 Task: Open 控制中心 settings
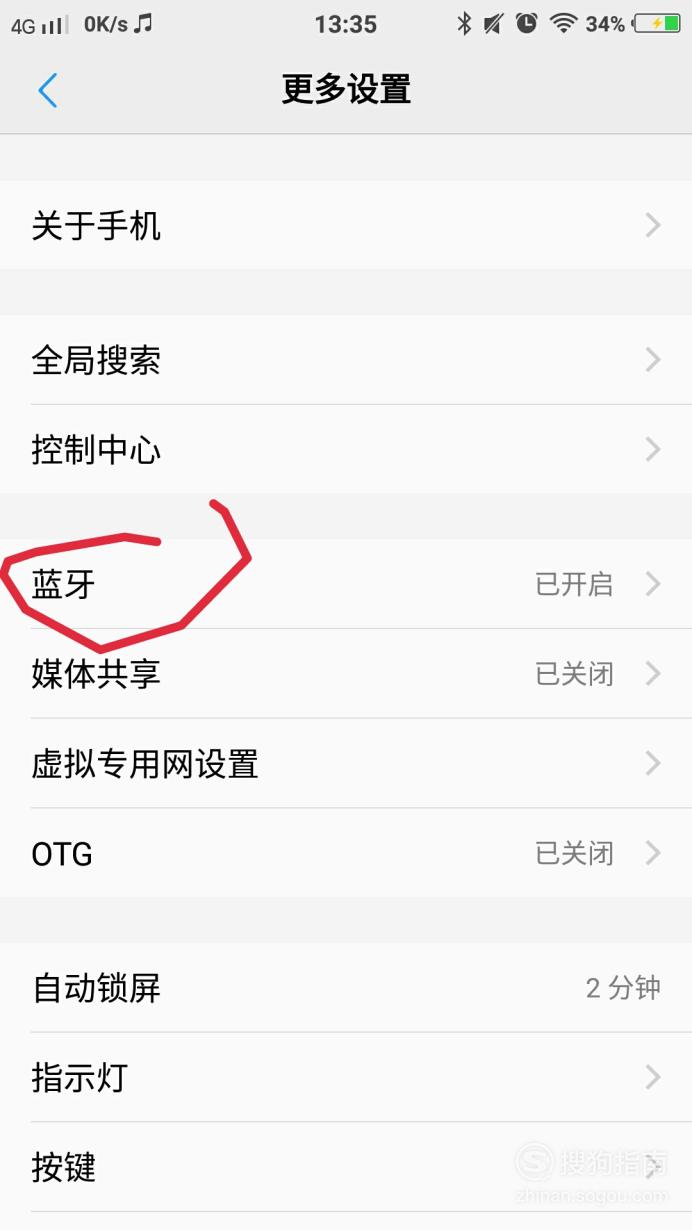346,449
